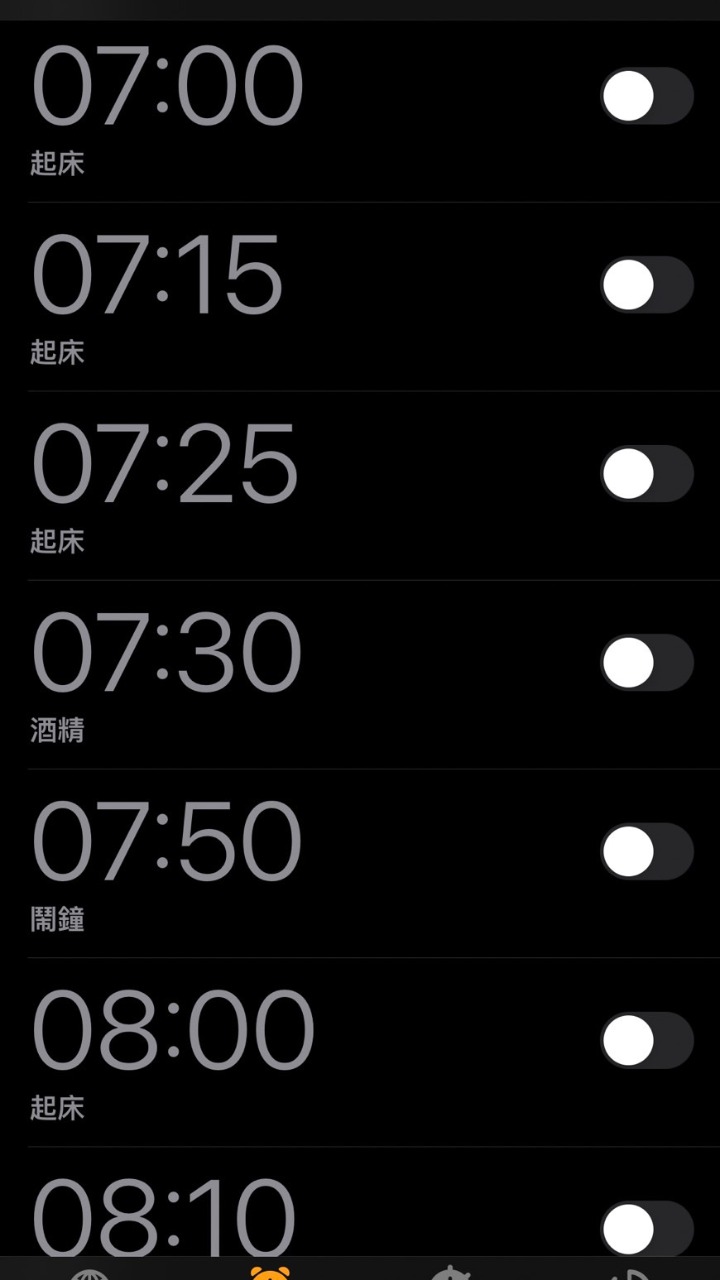This screenshot has width=720, height=1280.
Task: Enable the 08:00 起床 alarm switch
Action: coord(646,1041)
